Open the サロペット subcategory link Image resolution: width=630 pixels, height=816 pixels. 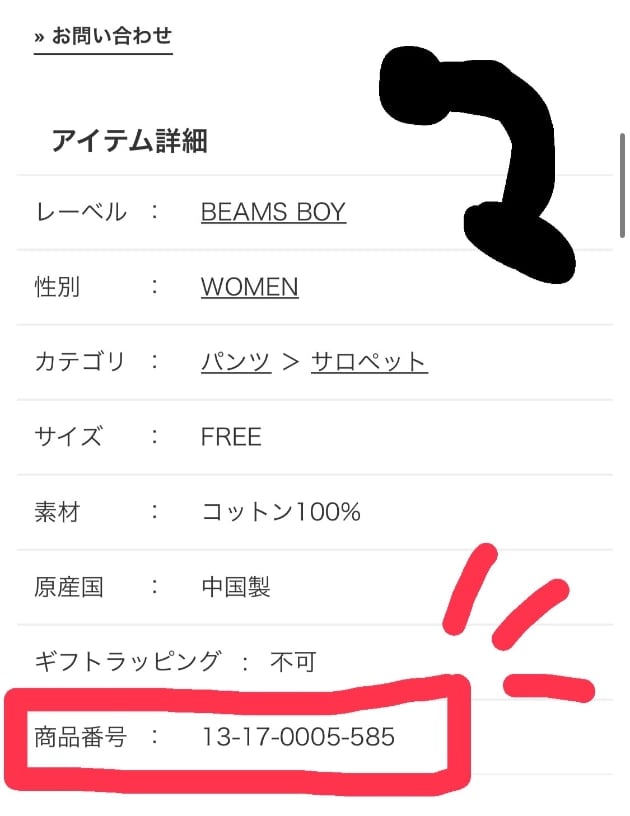(x=369, y=362)
